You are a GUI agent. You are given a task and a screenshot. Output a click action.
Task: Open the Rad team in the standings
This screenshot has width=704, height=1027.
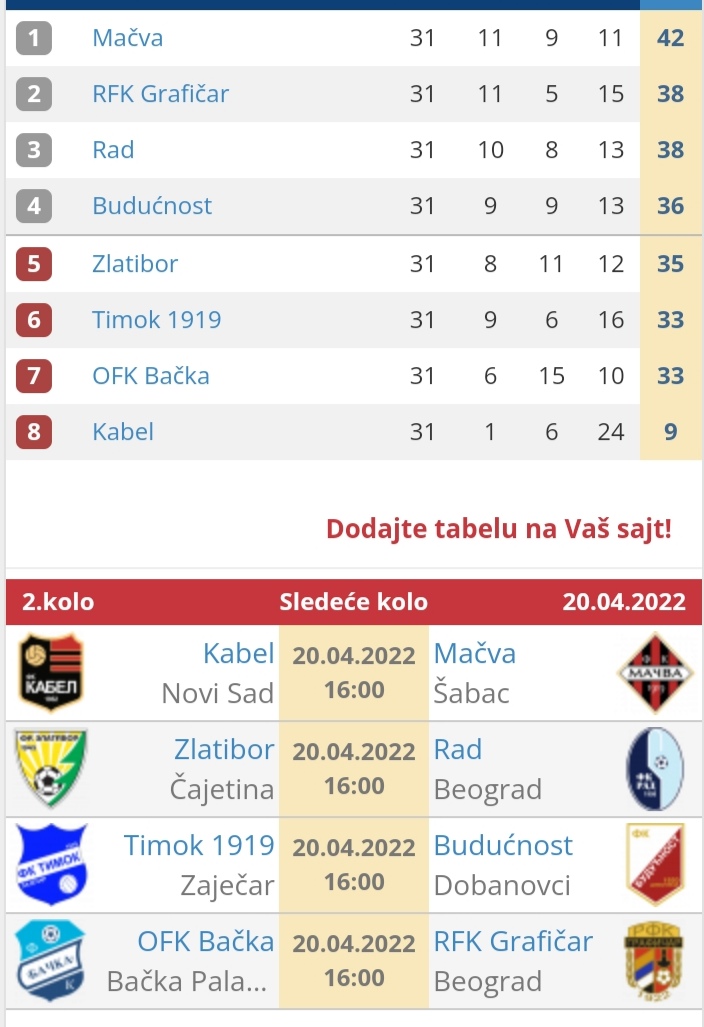pyautogui.click(x=113, y=150)
